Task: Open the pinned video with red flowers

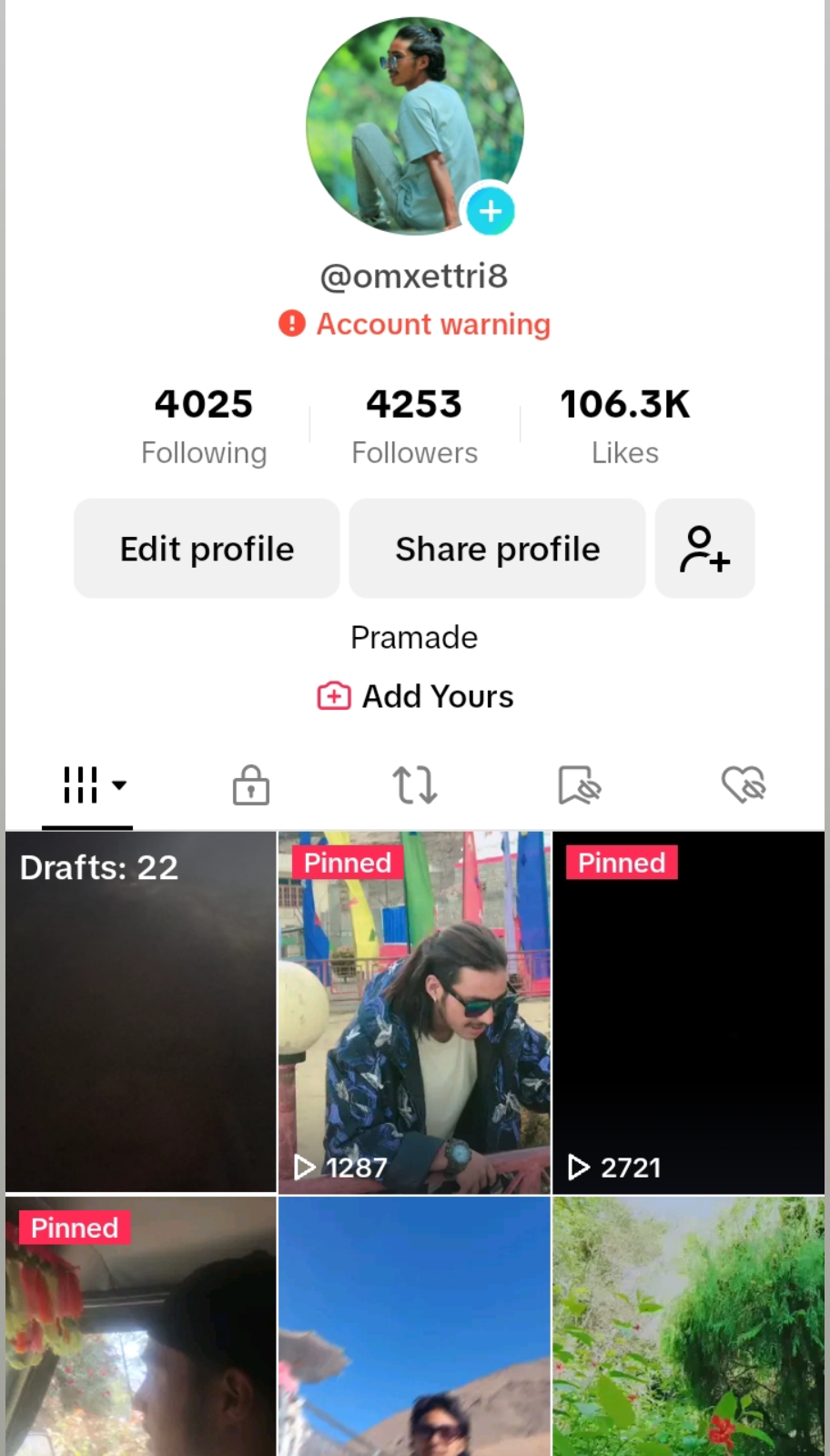Action: point(141,1327)
